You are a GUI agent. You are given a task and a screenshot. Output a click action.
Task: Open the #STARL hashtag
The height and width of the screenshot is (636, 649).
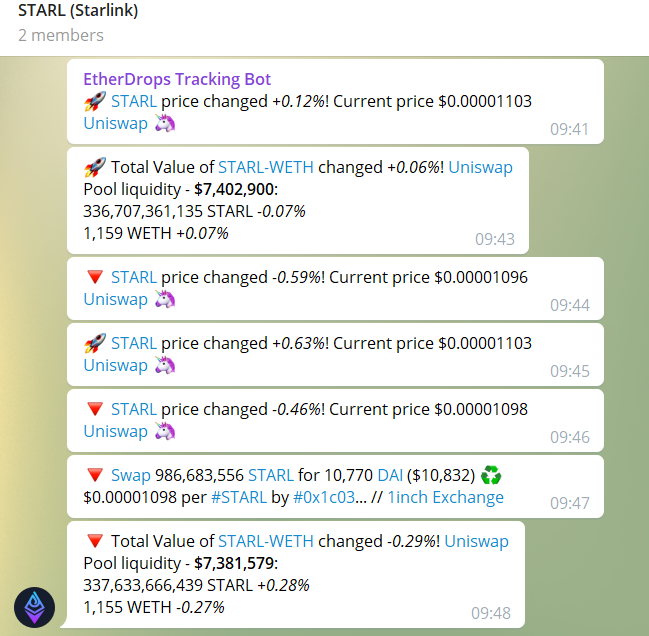[238, 497]
